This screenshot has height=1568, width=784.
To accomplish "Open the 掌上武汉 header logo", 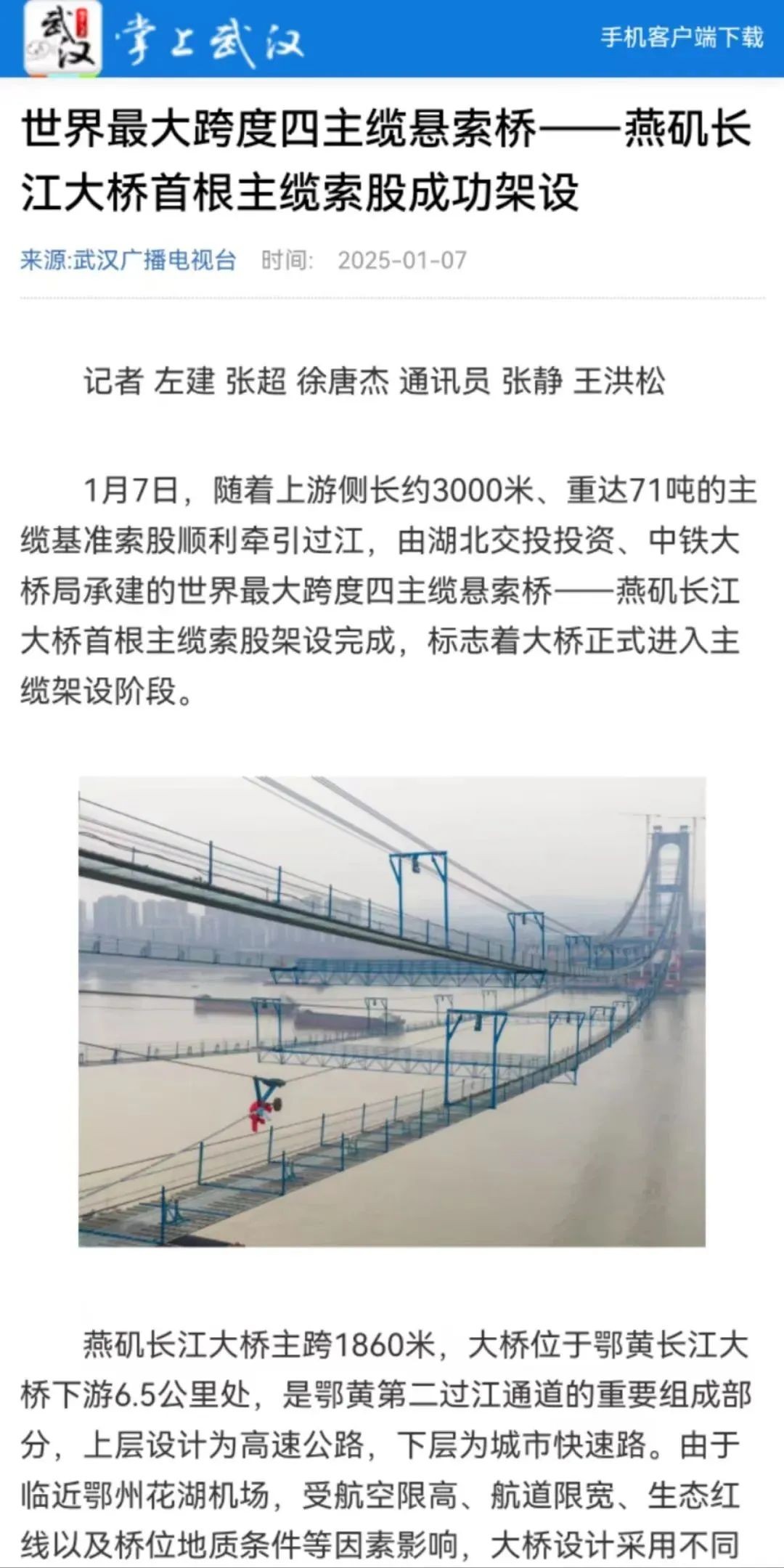I will pyautogui.click(x=164, y=39).
